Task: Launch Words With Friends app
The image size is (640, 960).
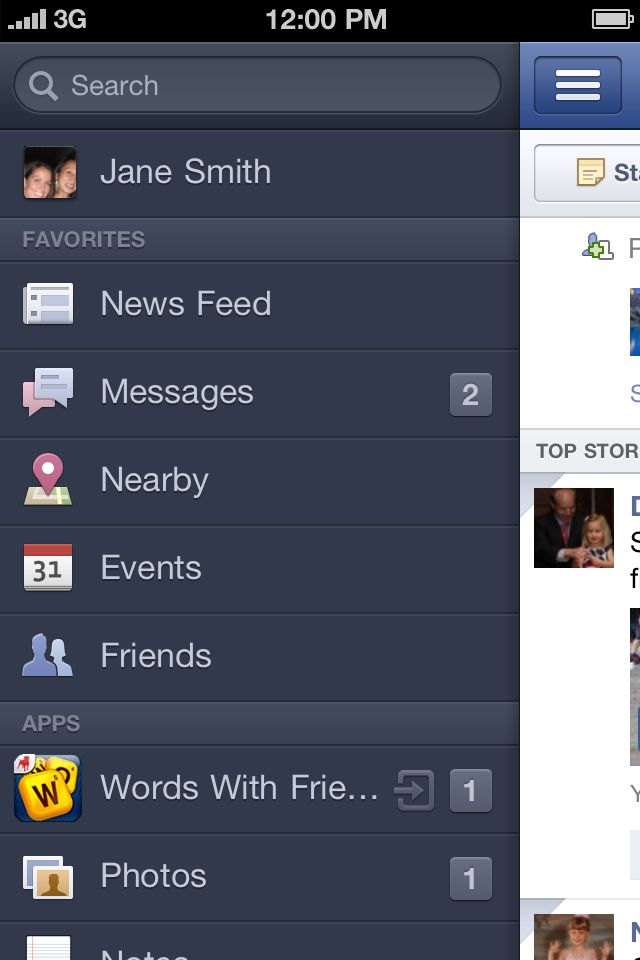Action: pos(238,788)
